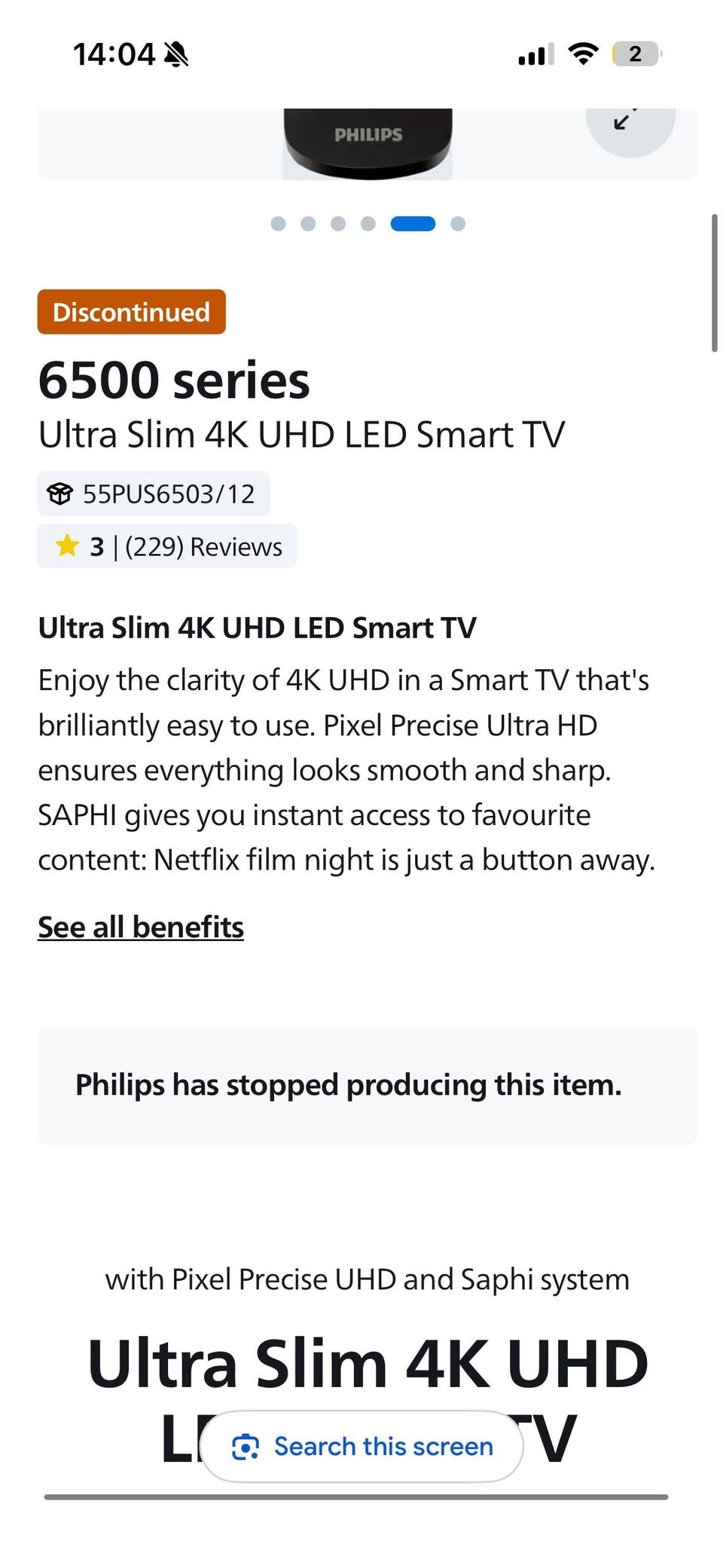Tap the Philips remote product image

pos(368,144)
